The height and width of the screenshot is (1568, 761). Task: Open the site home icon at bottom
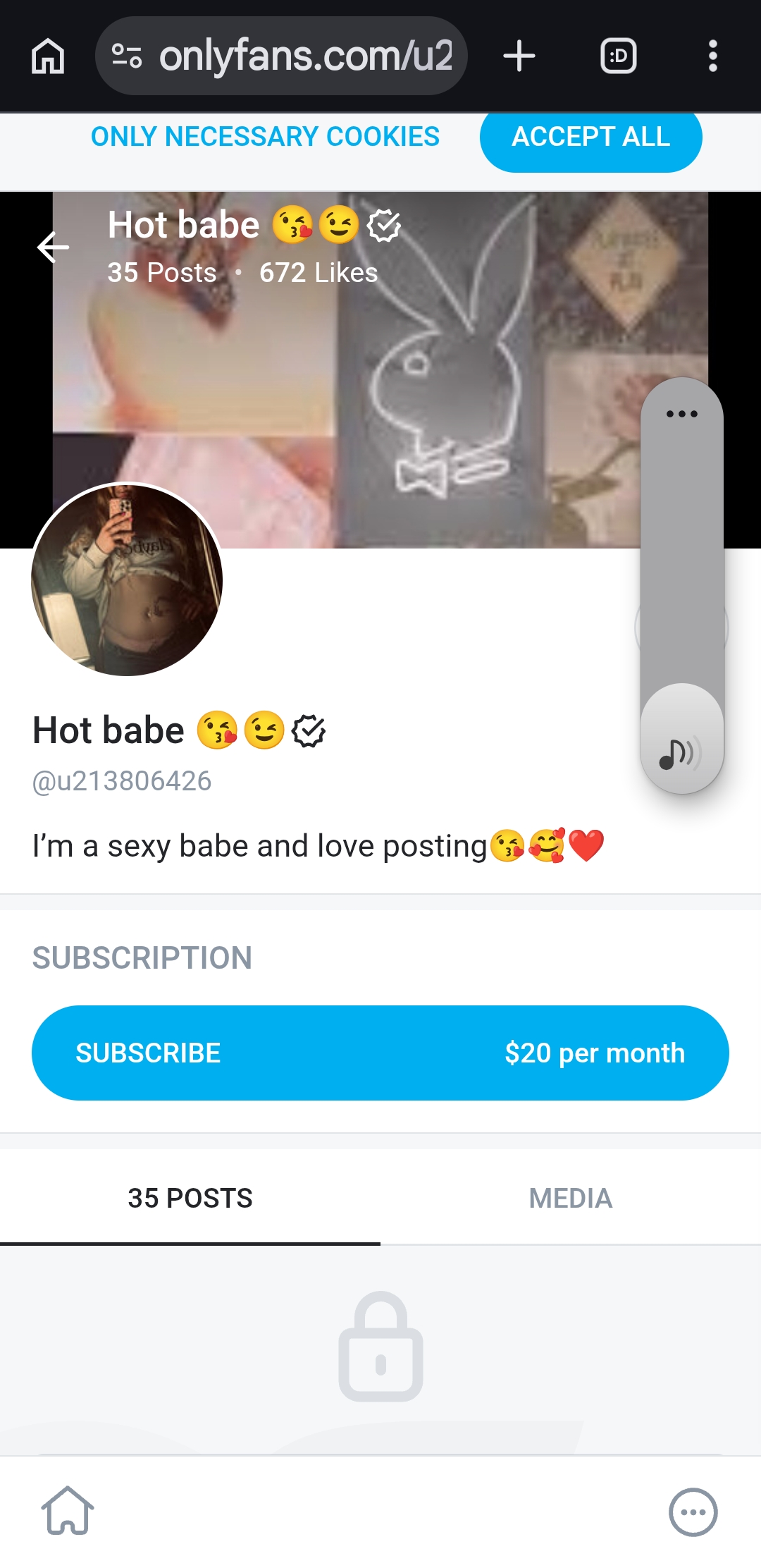[x=68, y=1511]
